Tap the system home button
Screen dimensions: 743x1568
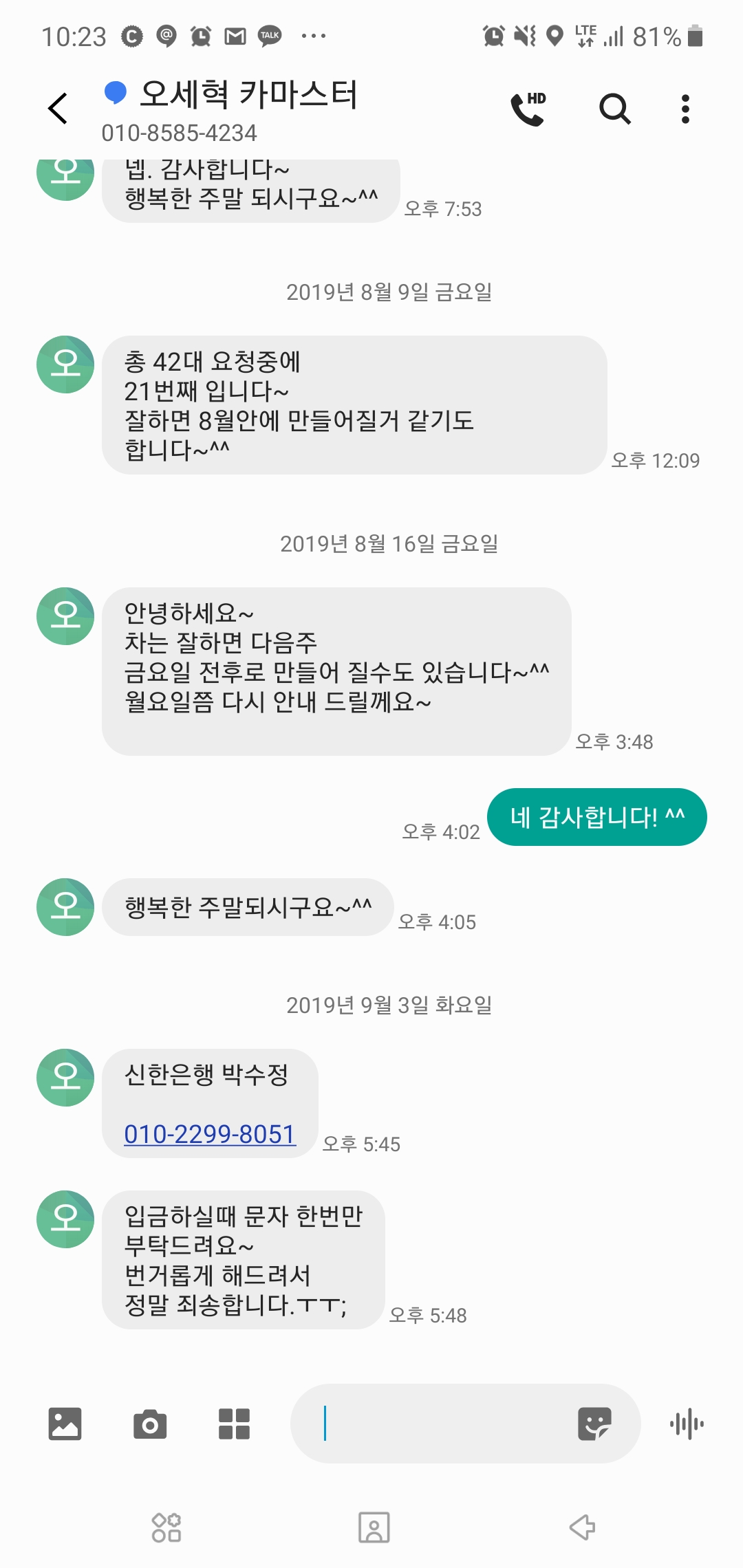tap(374, 1527)
